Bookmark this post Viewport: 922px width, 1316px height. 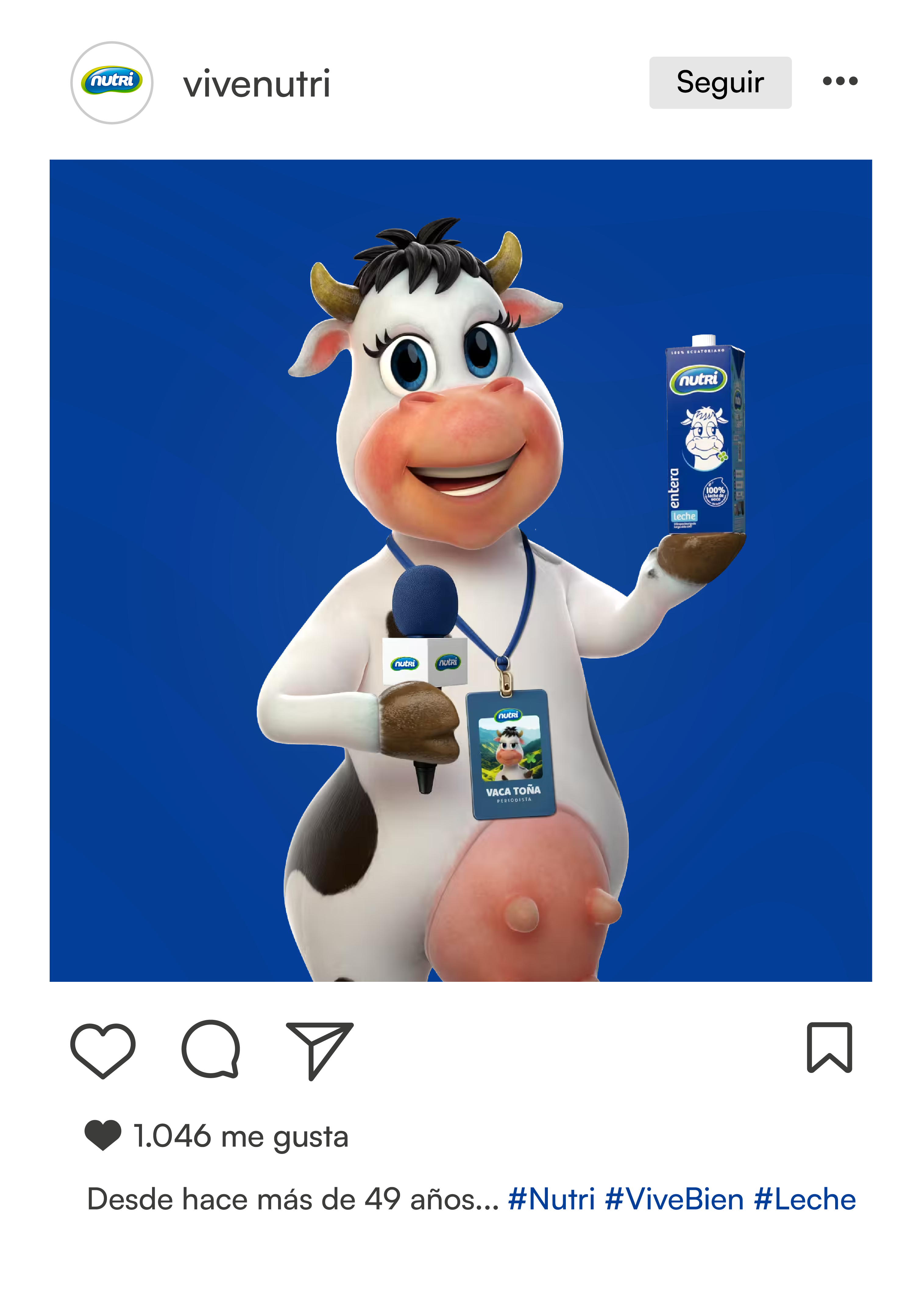click(x=829, y=1047)
